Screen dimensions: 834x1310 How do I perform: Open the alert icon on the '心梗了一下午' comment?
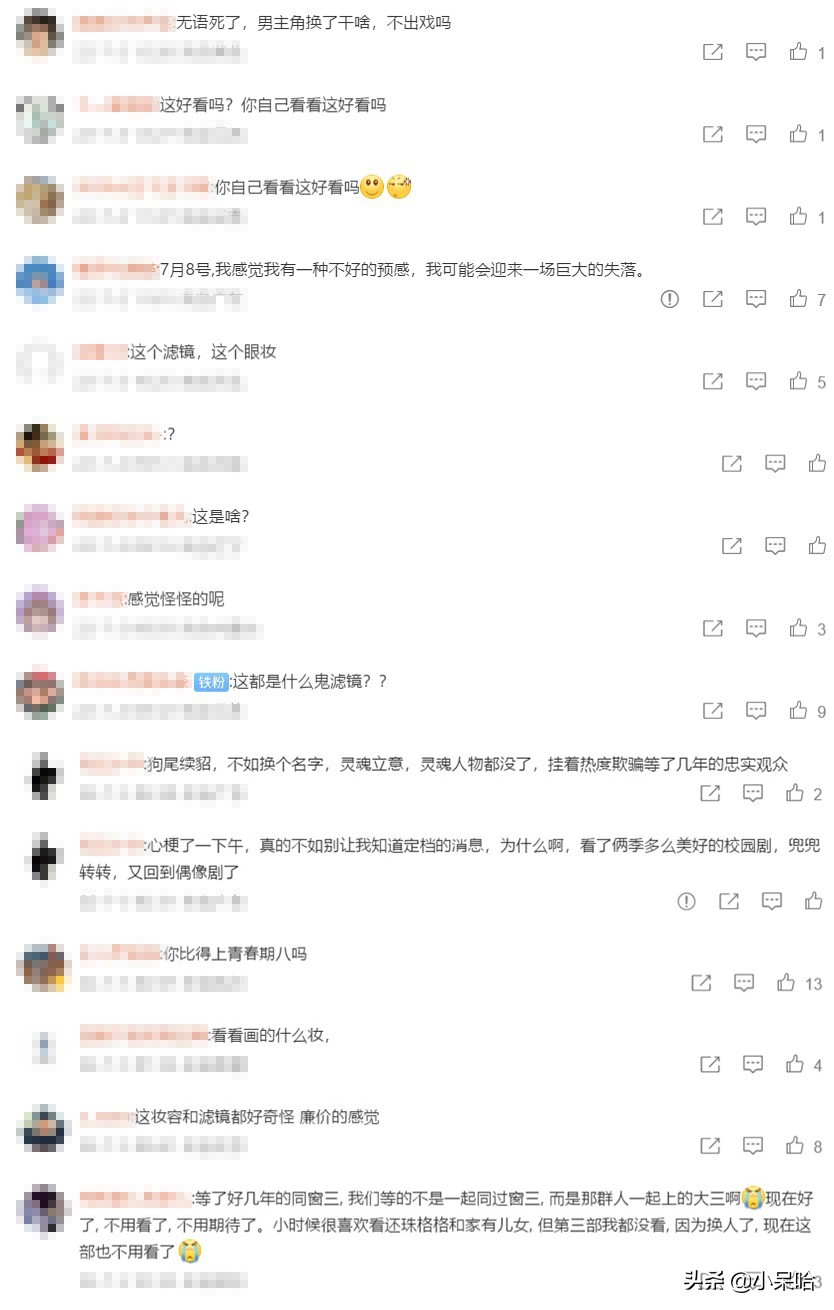[686, 901]
